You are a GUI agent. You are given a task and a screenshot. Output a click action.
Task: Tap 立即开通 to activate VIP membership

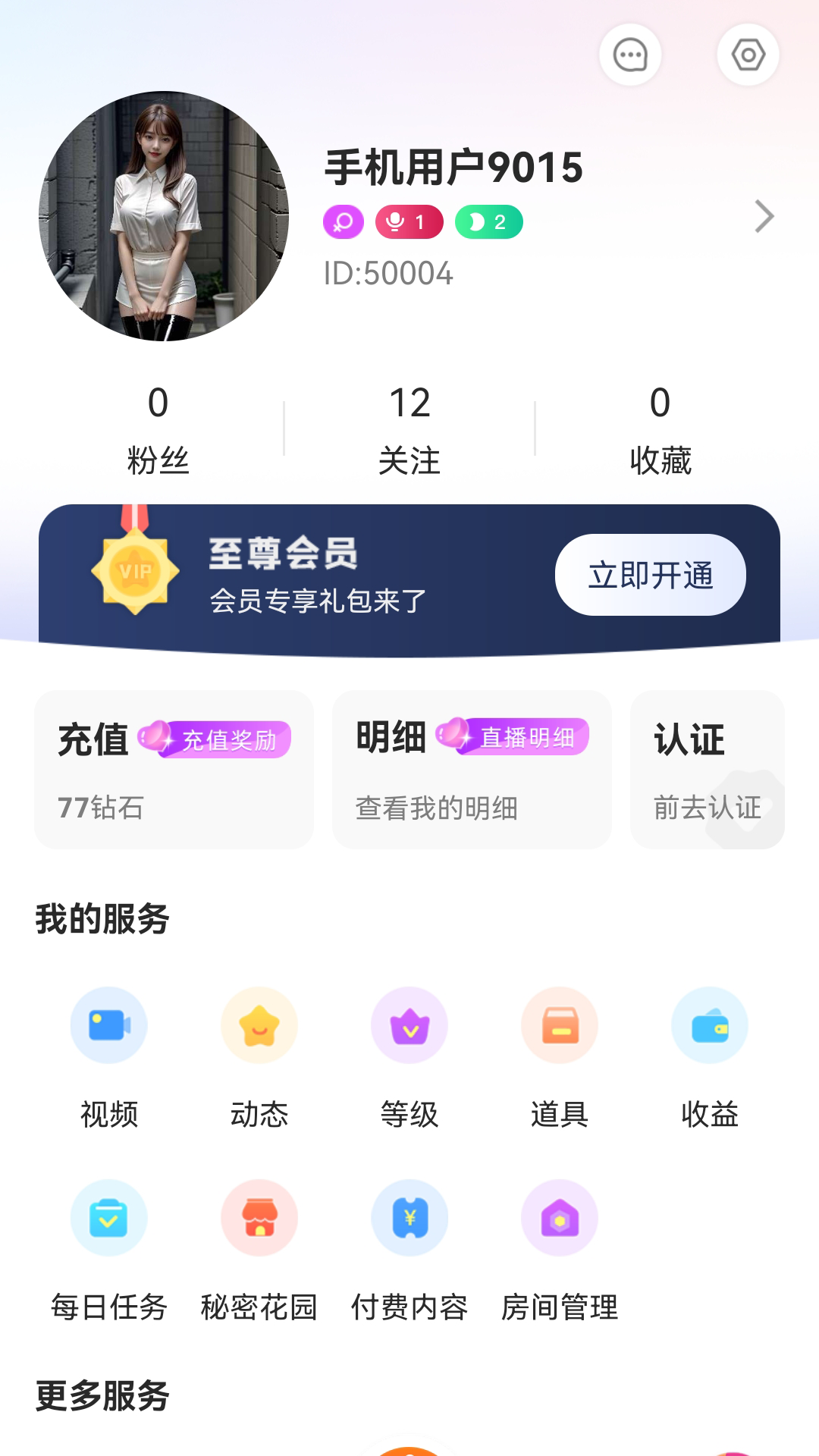[x=650, y=576]
